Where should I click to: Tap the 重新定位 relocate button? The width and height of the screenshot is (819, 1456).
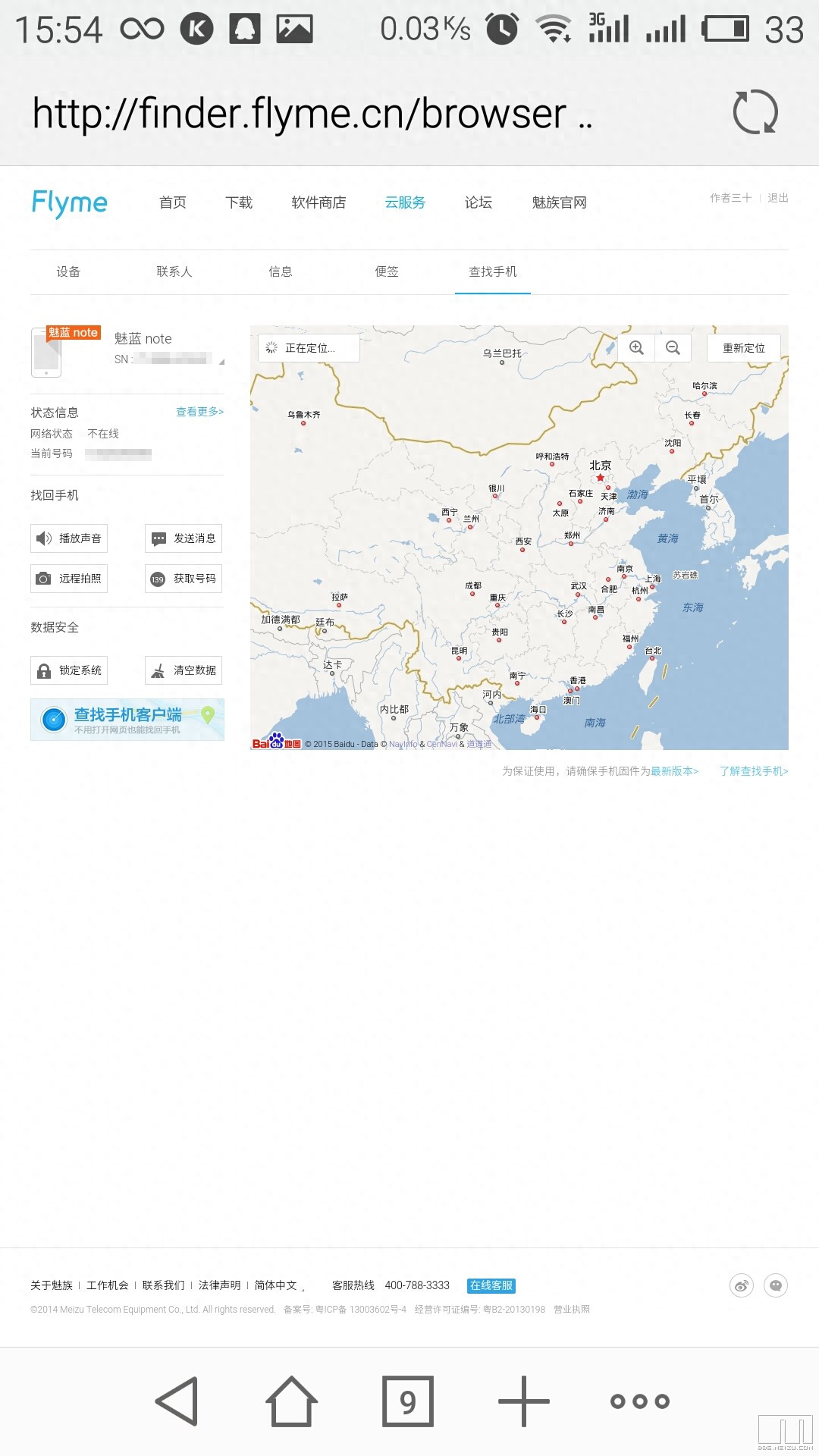coord(743,348)
